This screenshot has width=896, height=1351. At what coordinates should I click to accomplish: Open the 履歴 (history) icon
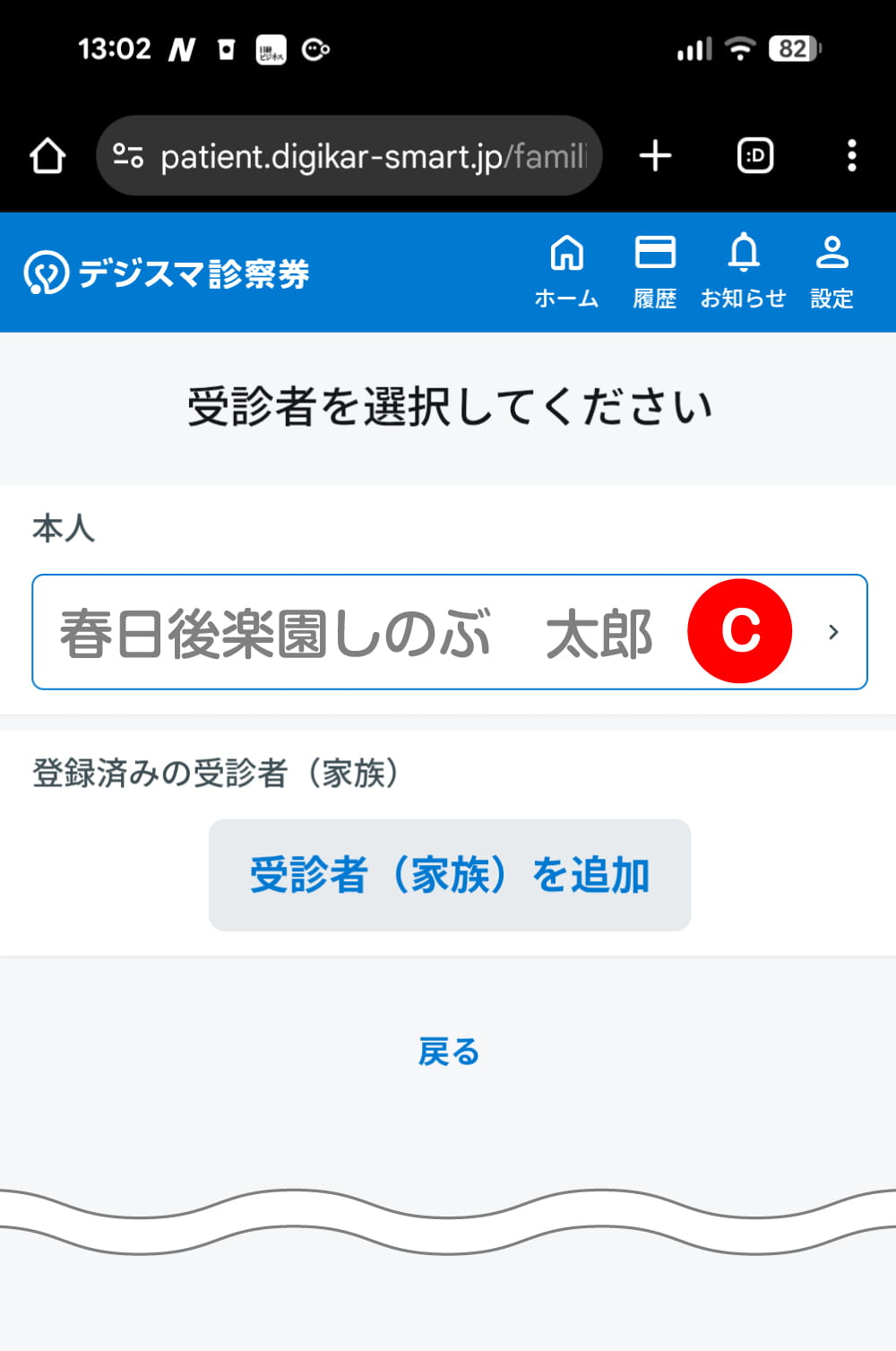655,268
